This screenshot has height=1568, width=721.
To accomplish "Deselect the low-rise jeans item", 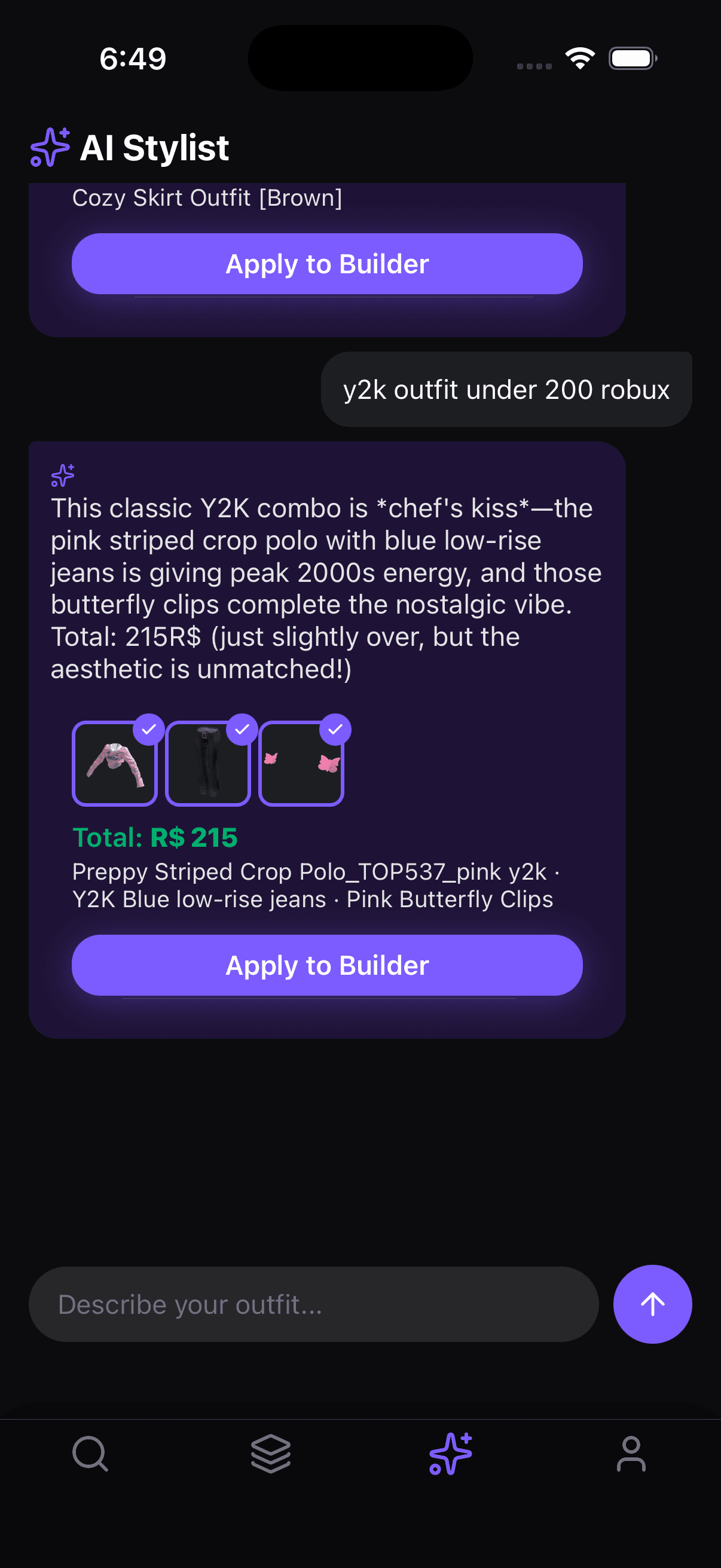I will (208, 762).
